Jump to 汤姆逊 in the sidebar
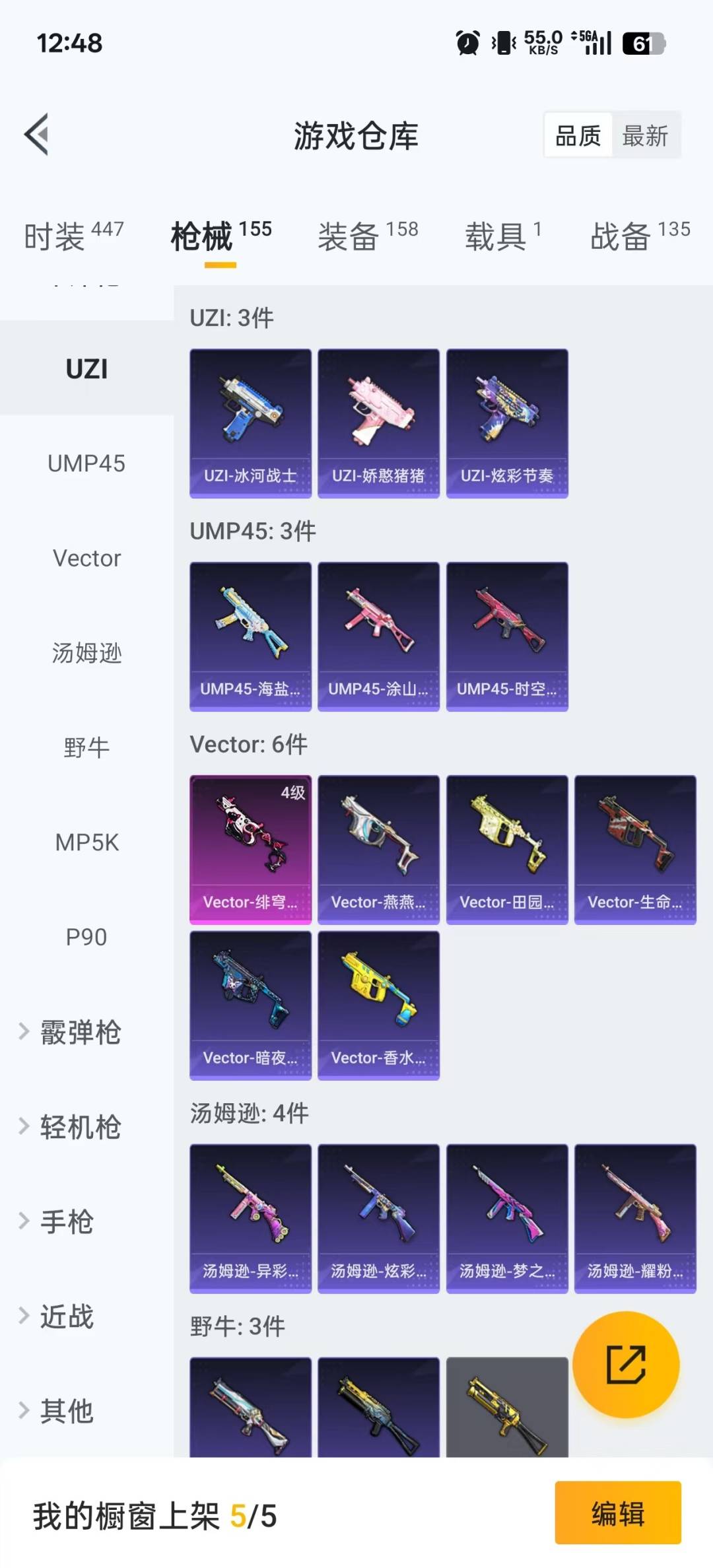 [x=86, y=653]
